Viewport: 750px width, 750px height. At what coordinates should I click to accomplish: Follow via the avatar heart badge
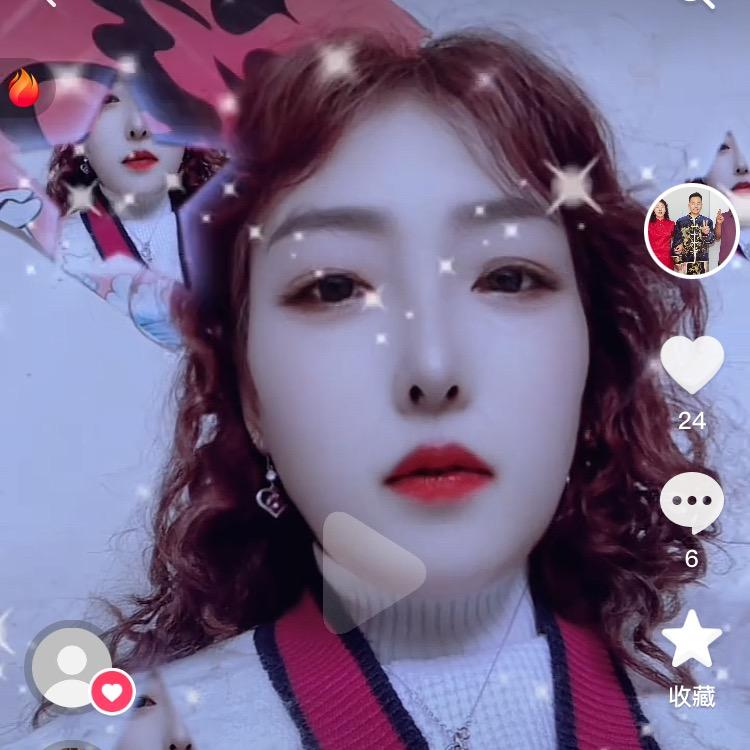113,692
